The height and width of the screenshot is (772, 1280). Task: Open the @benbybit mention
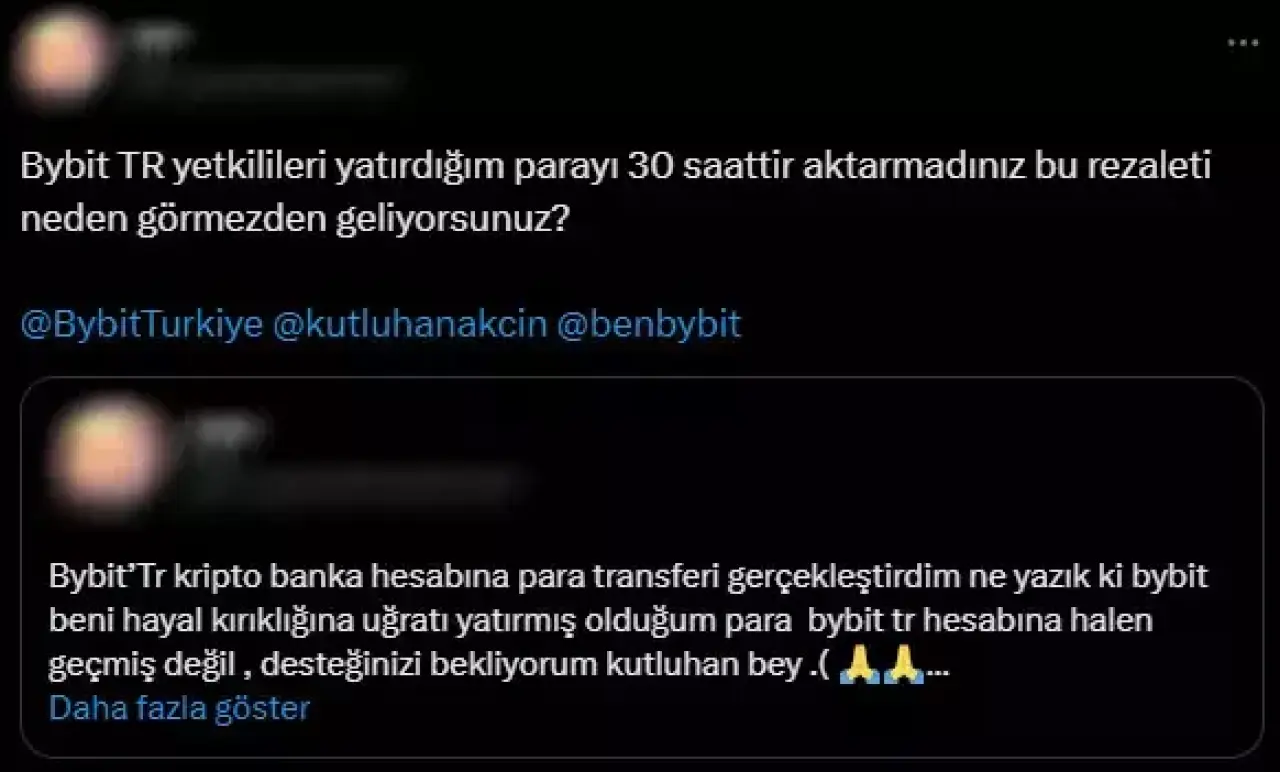click(x=647, y=326)
